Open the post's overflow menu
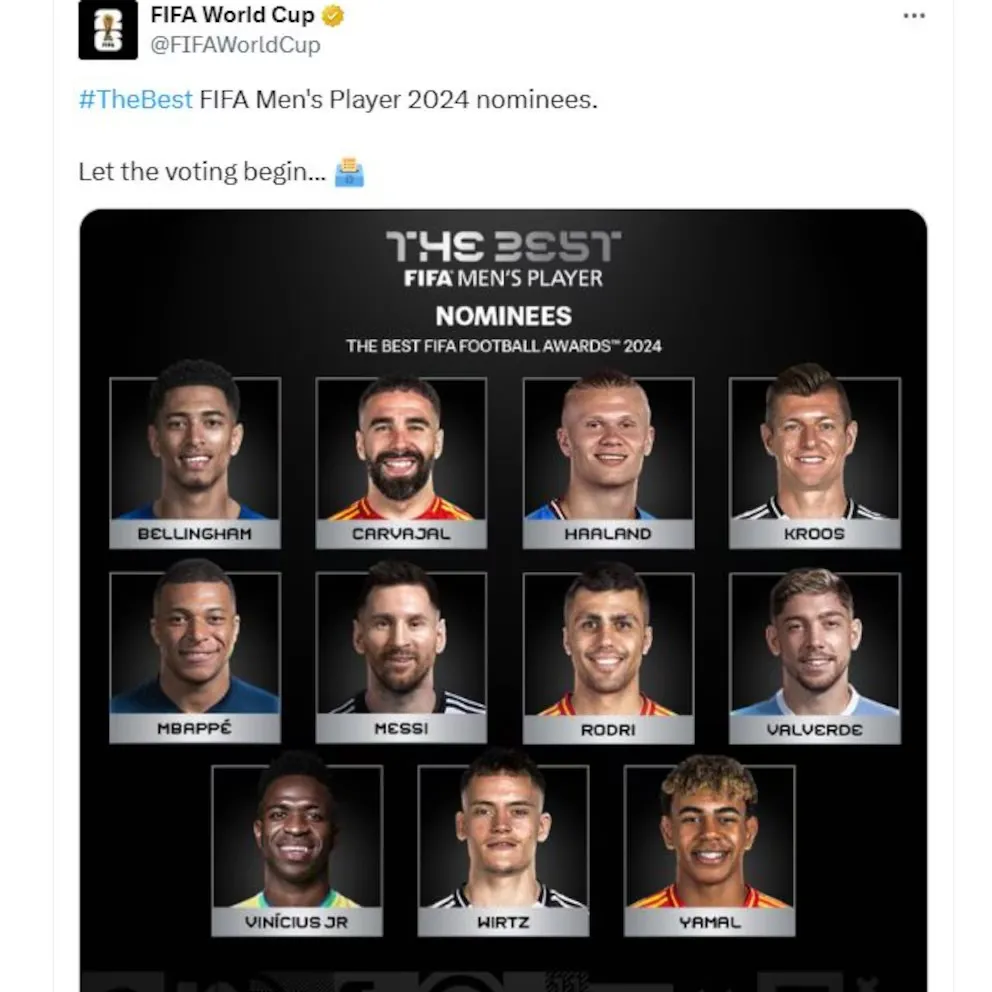 [913, 16]
